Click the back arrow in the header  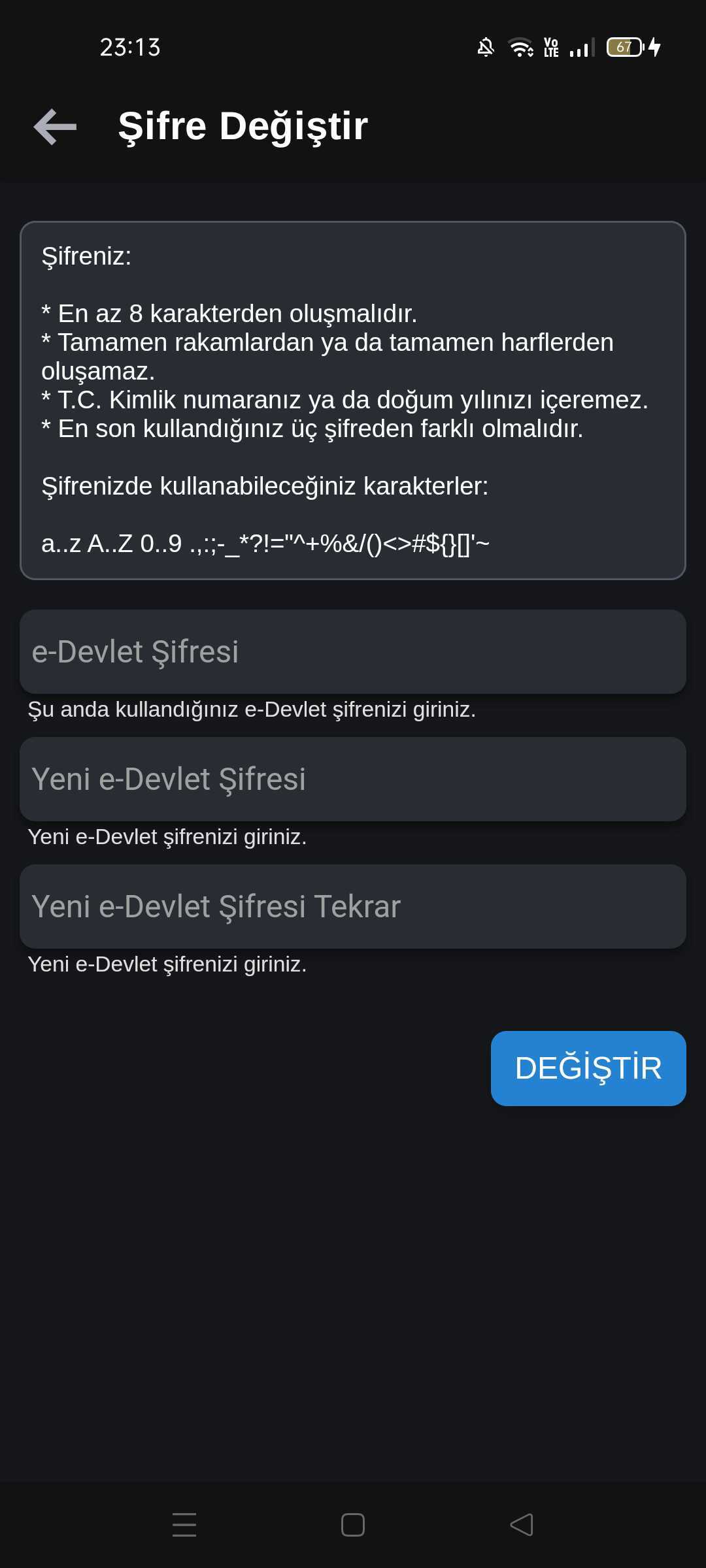click(55, 127)
